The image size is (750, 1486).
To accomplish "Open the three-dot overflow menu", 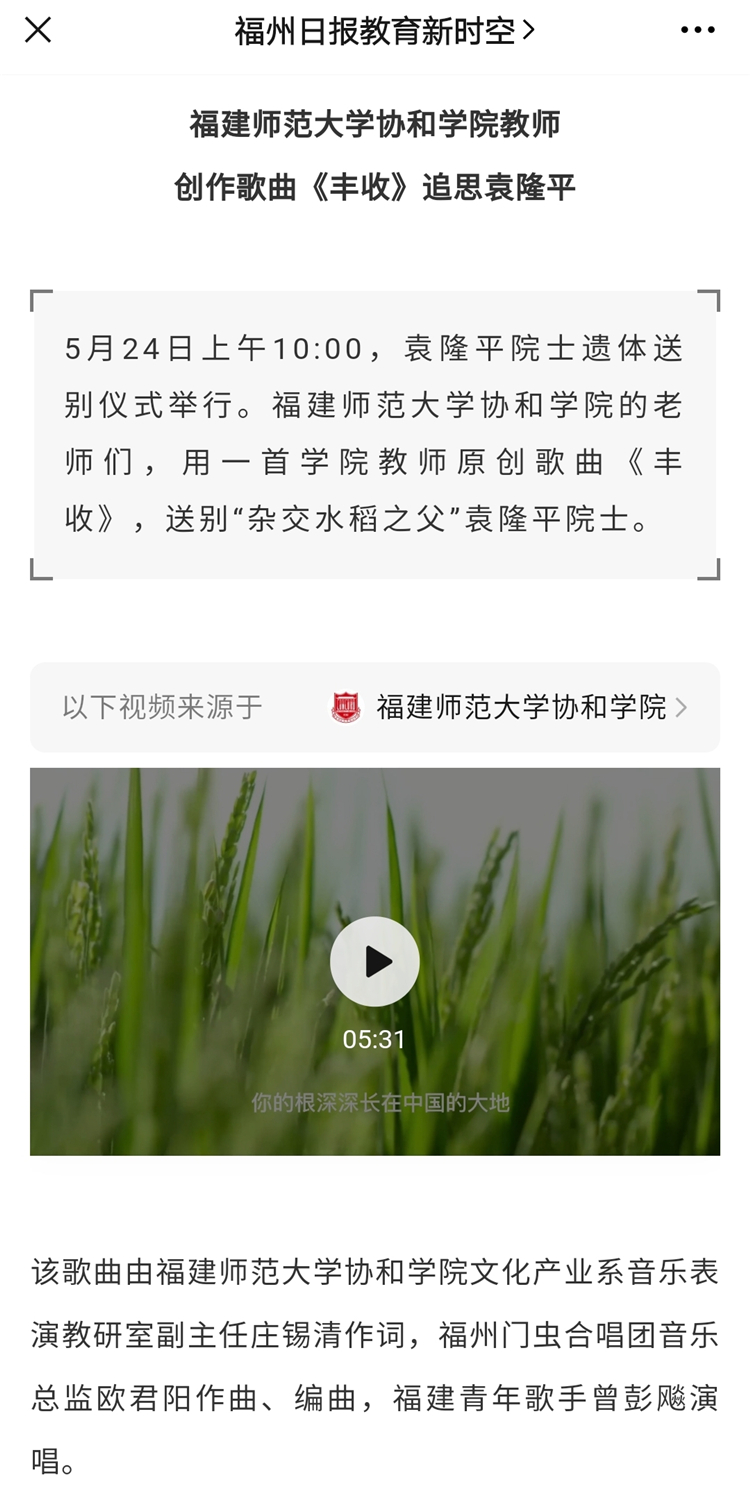I will coord(697,30).
